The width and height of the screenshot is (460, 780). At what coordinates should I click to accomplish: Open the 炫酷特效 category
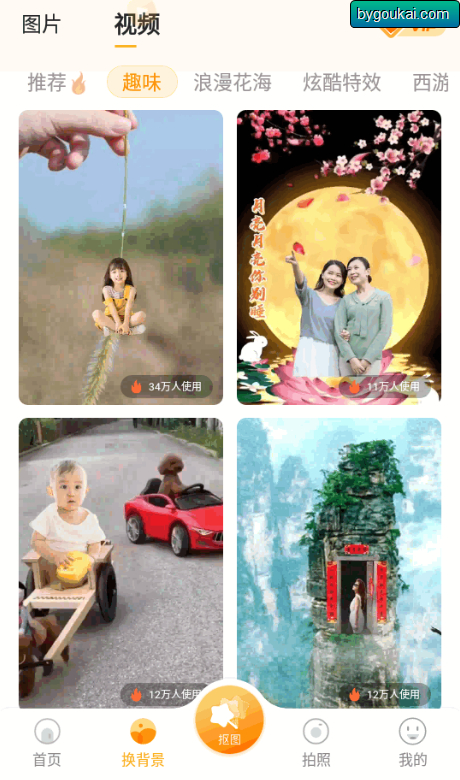342,83
